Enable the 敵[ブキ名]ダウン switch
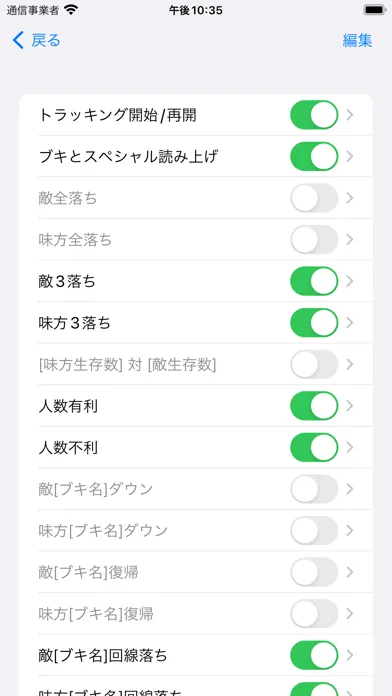392x696 pixels. [x=314, y=489]
